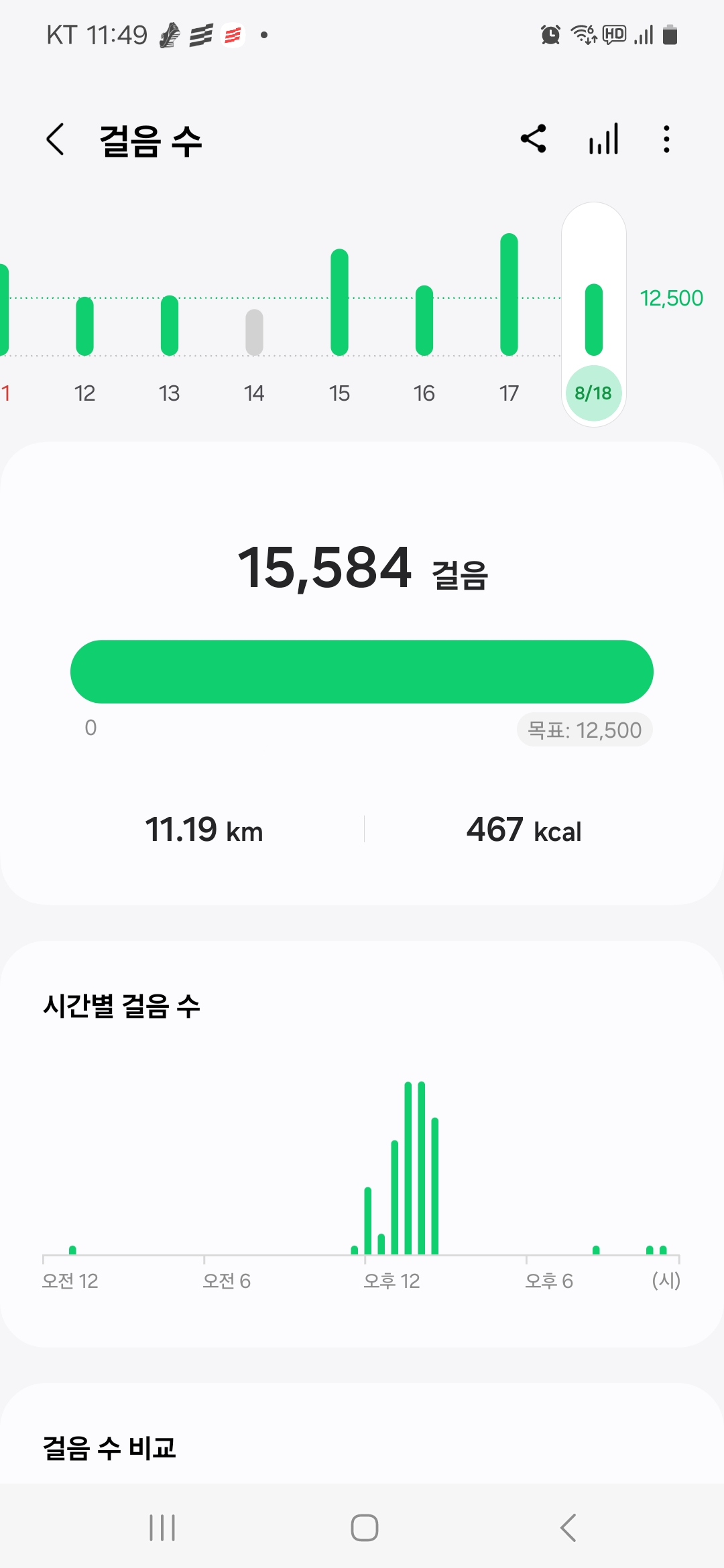Viewport: 724px width, 1568px height.
Task: Open recent apps from the navigation bar
Action: pos(162,1528)
